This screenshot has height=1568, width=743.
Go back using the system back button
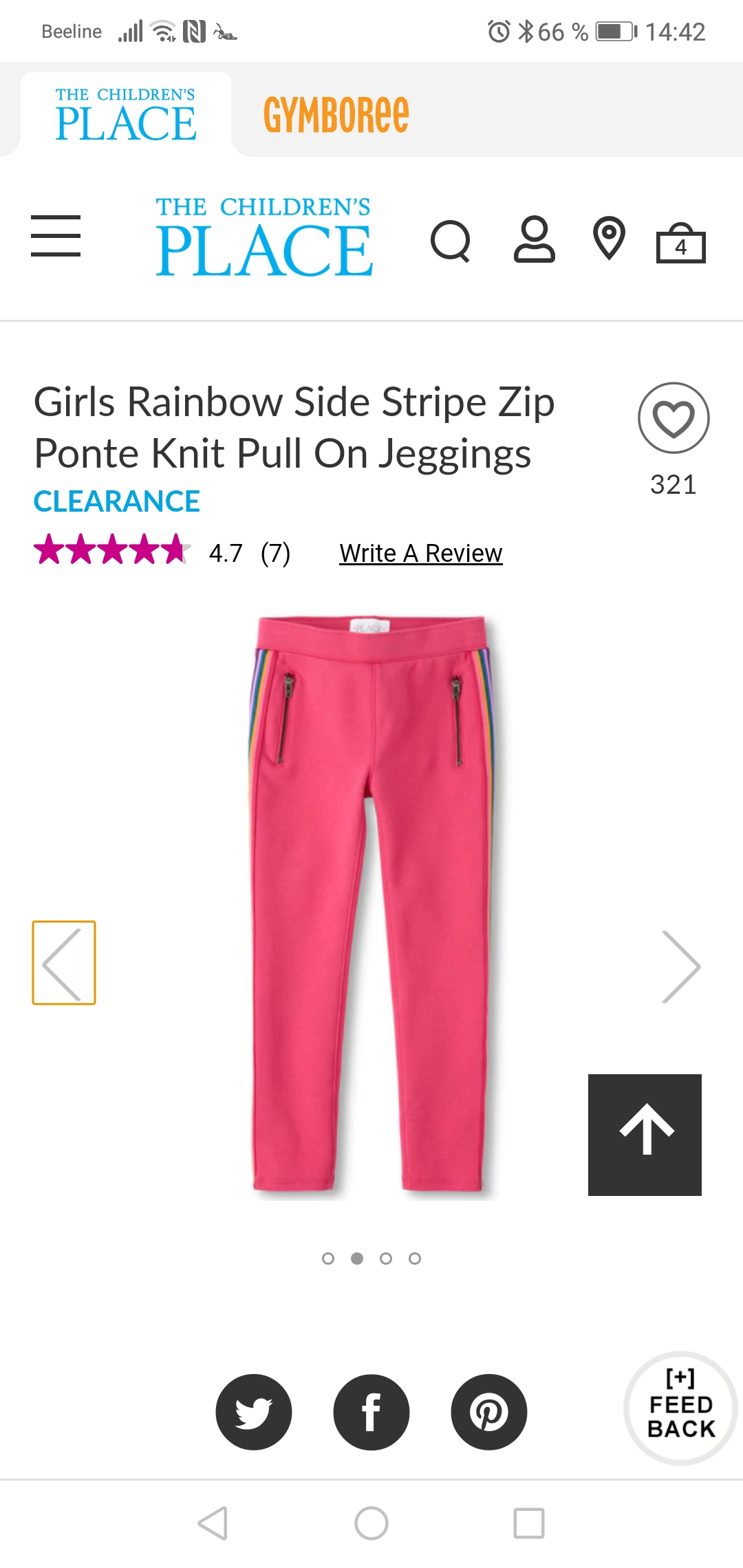pyautogui.click(x=213, y=1523)
